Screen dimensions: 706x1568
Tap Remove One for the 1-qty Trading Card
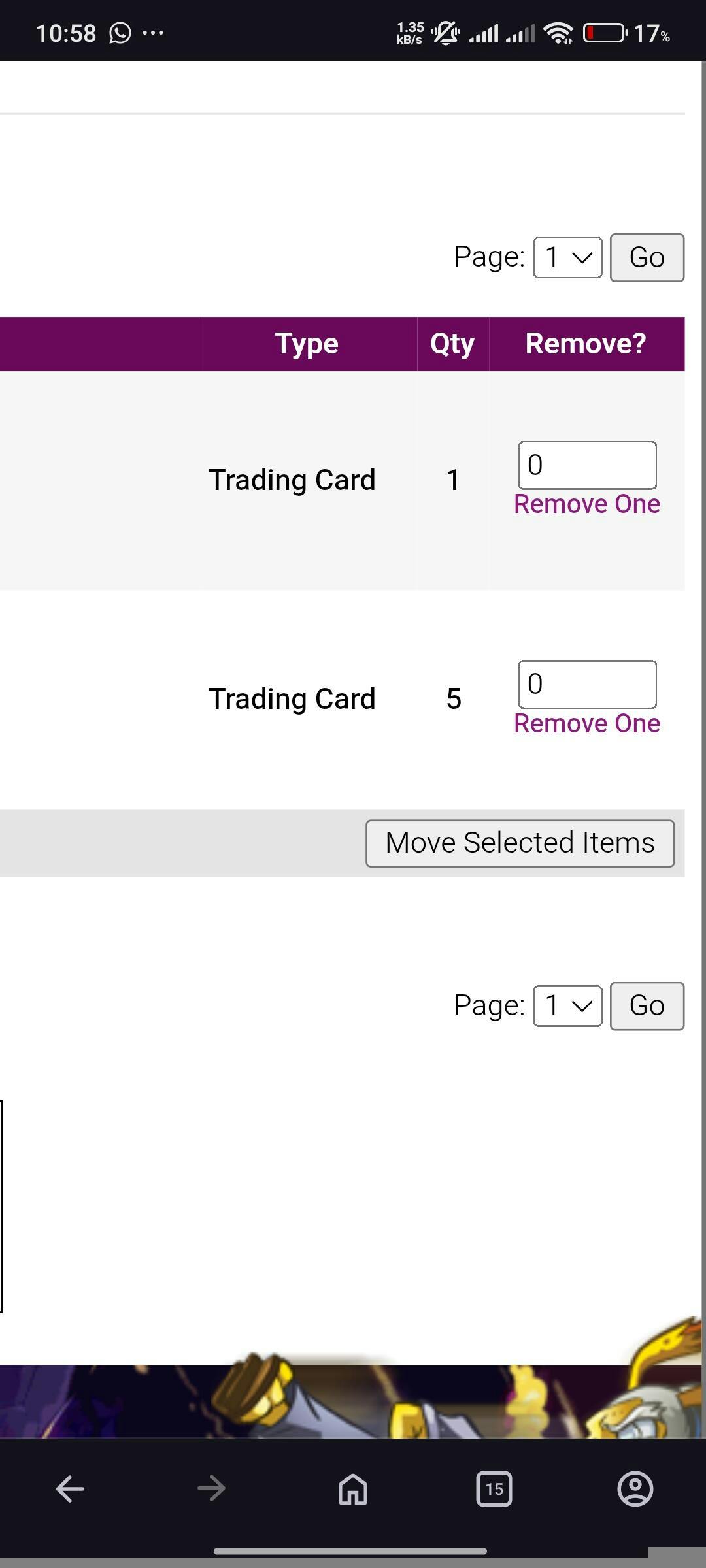click(x=587, y=504)
